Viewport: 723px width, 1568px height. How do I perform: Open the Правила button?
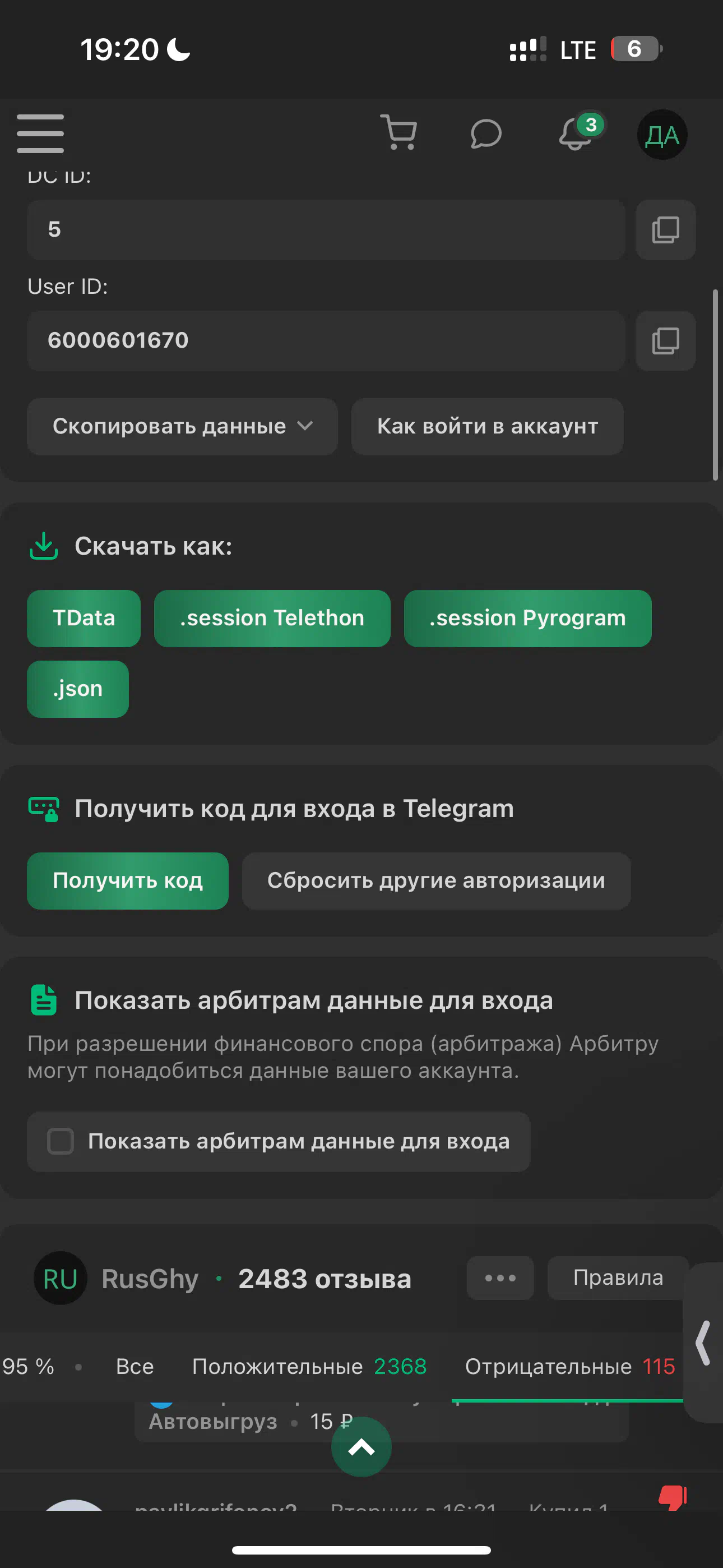click(618, 1278)
